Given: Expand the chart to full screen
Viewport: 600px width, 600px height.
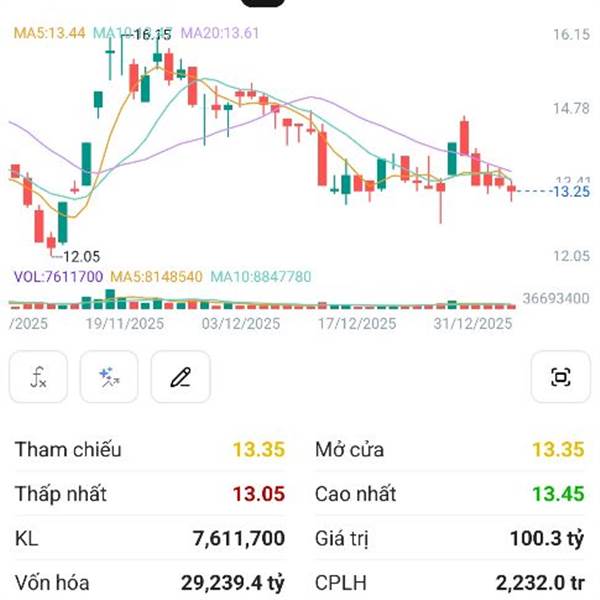Looking at the screenshot, I should tap(560, 377).
